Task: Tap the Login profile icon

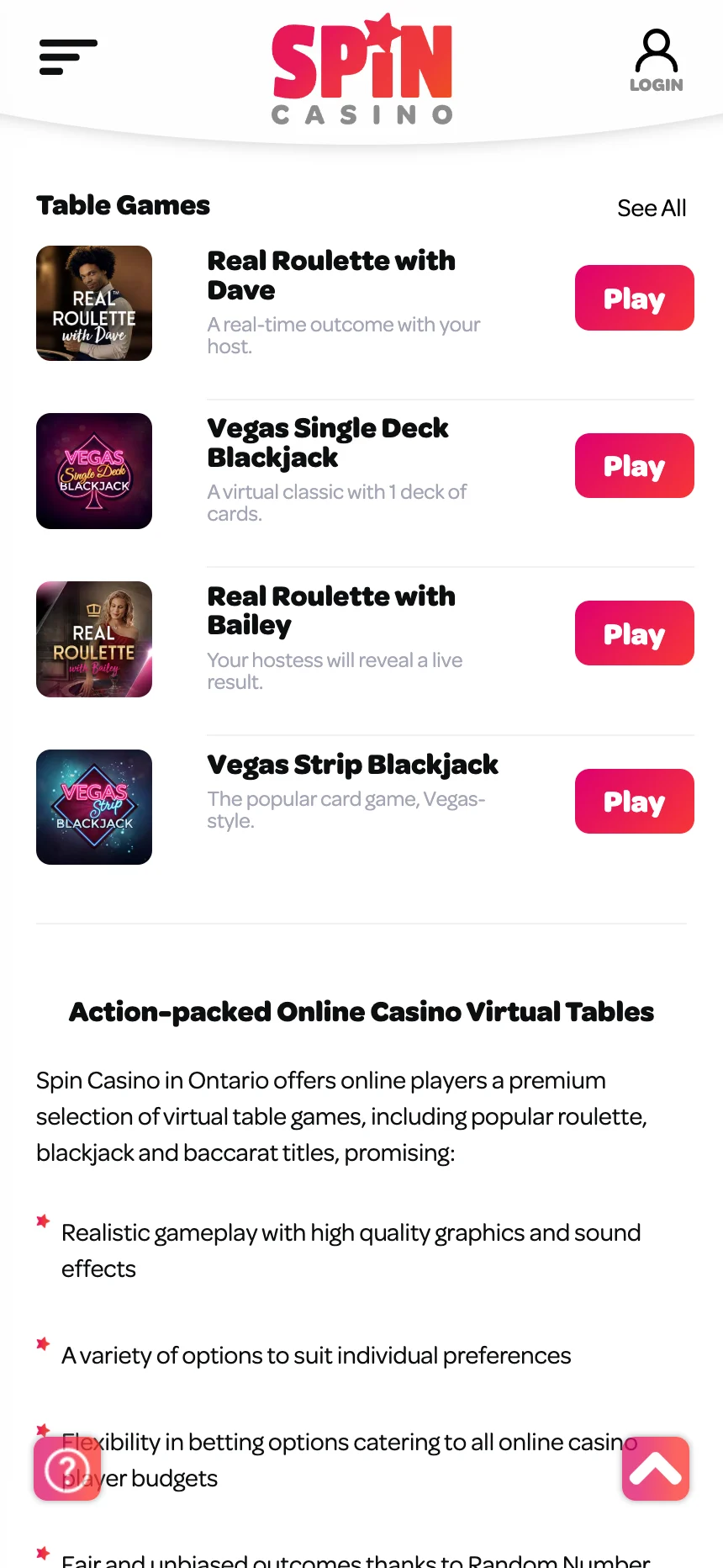Action: click(656, 61)
